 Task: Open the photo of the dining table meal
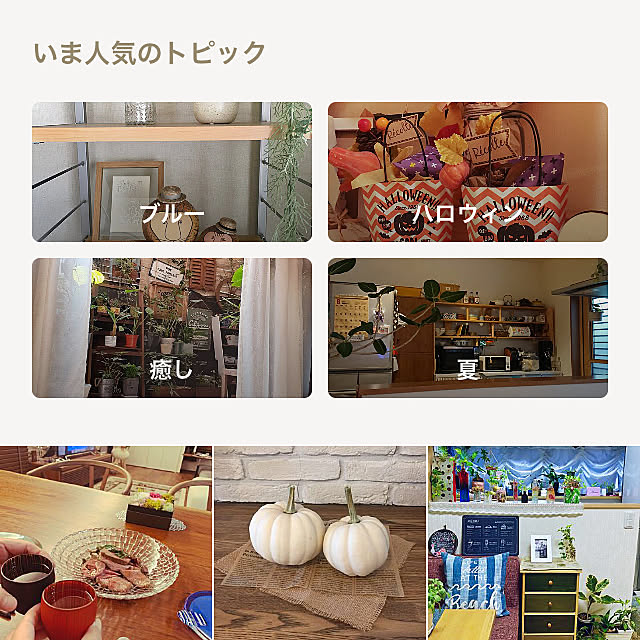coord(105,543)
